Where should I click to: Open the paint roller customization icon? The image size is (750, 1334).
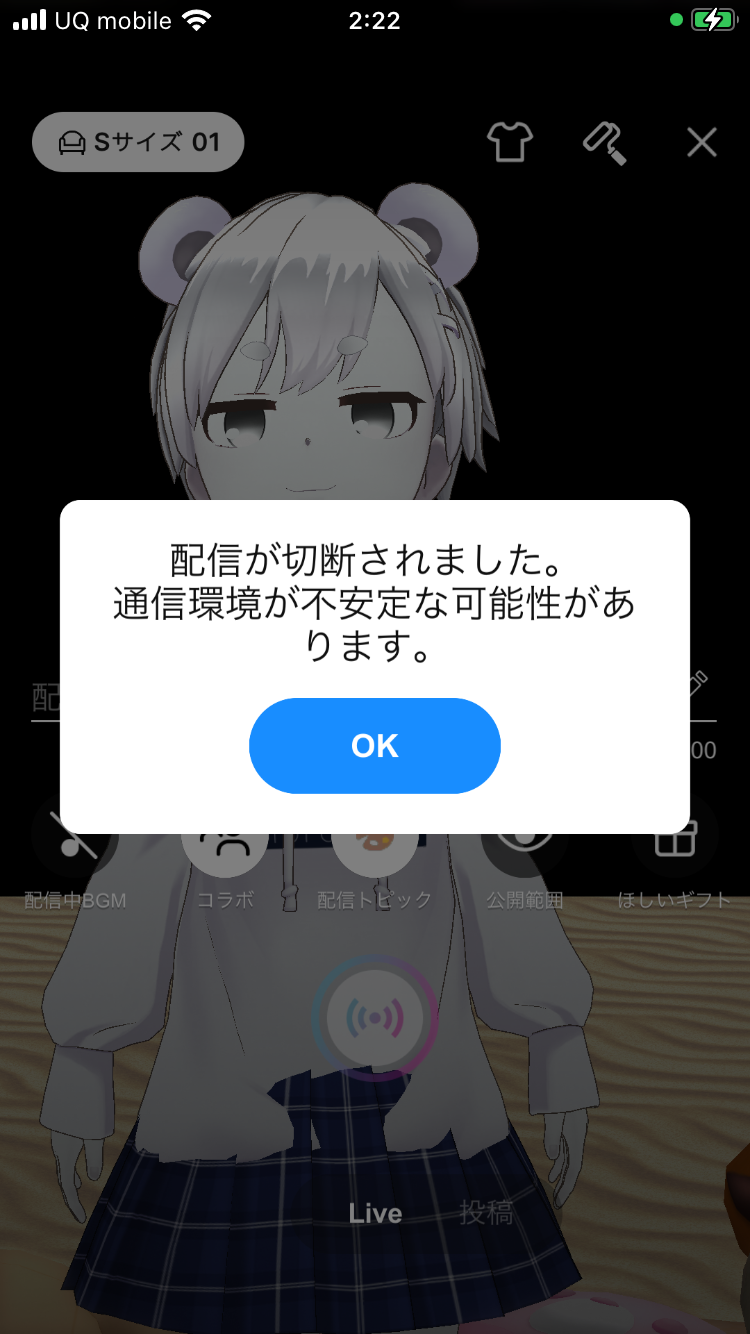[604, 143]
